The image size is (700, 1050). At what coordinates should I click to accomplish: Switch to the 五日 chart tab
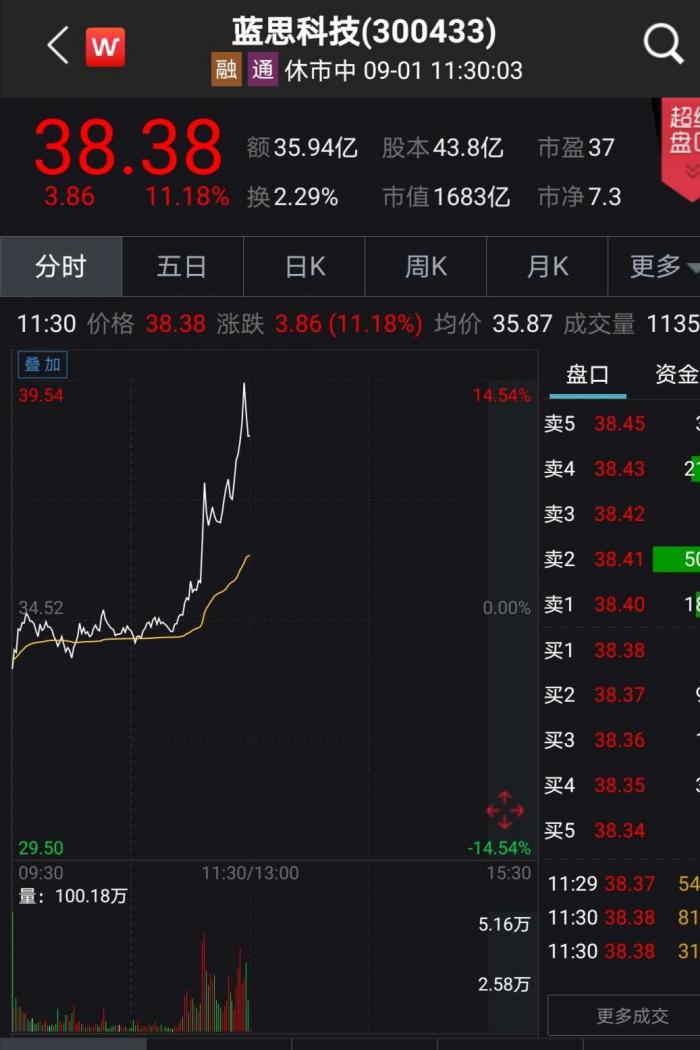182,267
